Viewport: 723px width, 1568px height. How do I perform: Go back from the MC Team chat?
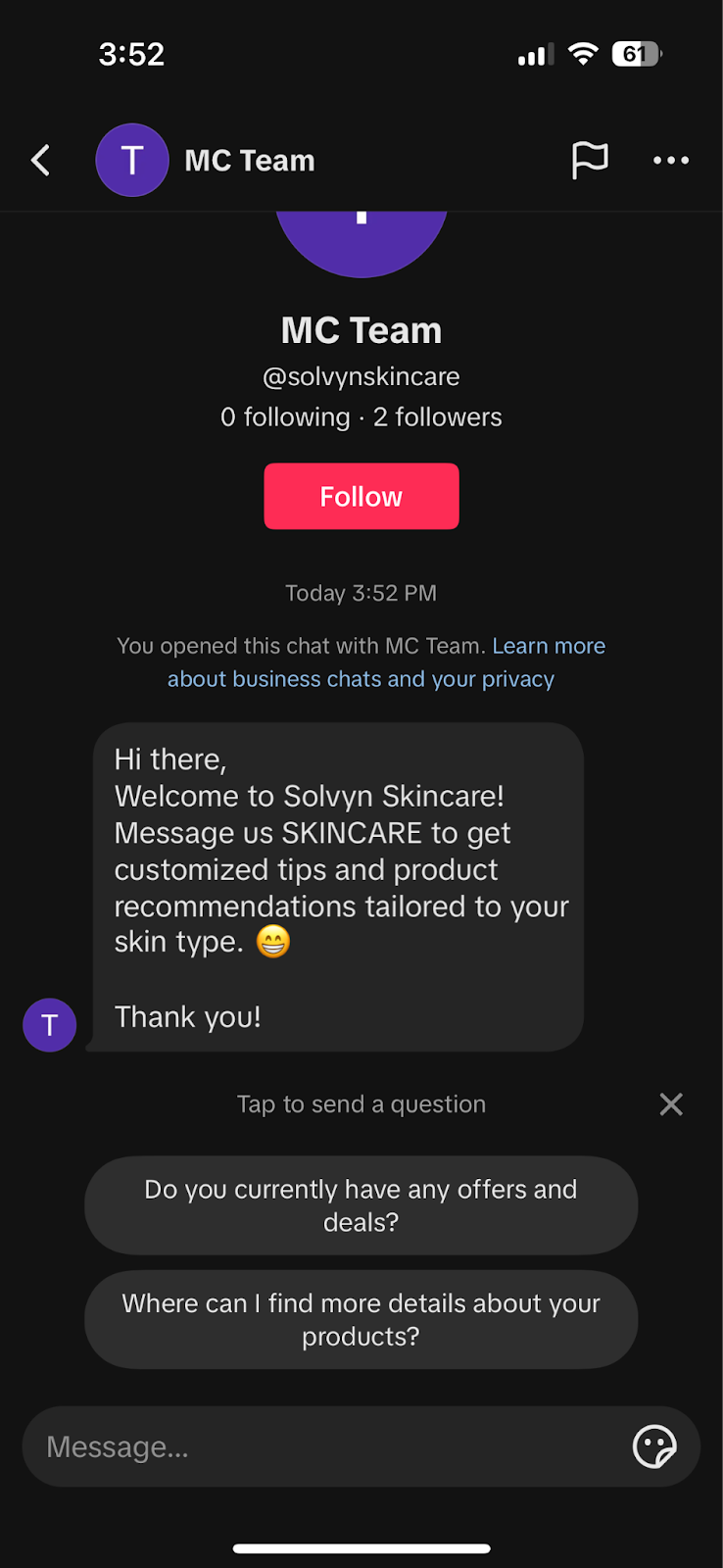pyautogui.click(x=41, y=160)
